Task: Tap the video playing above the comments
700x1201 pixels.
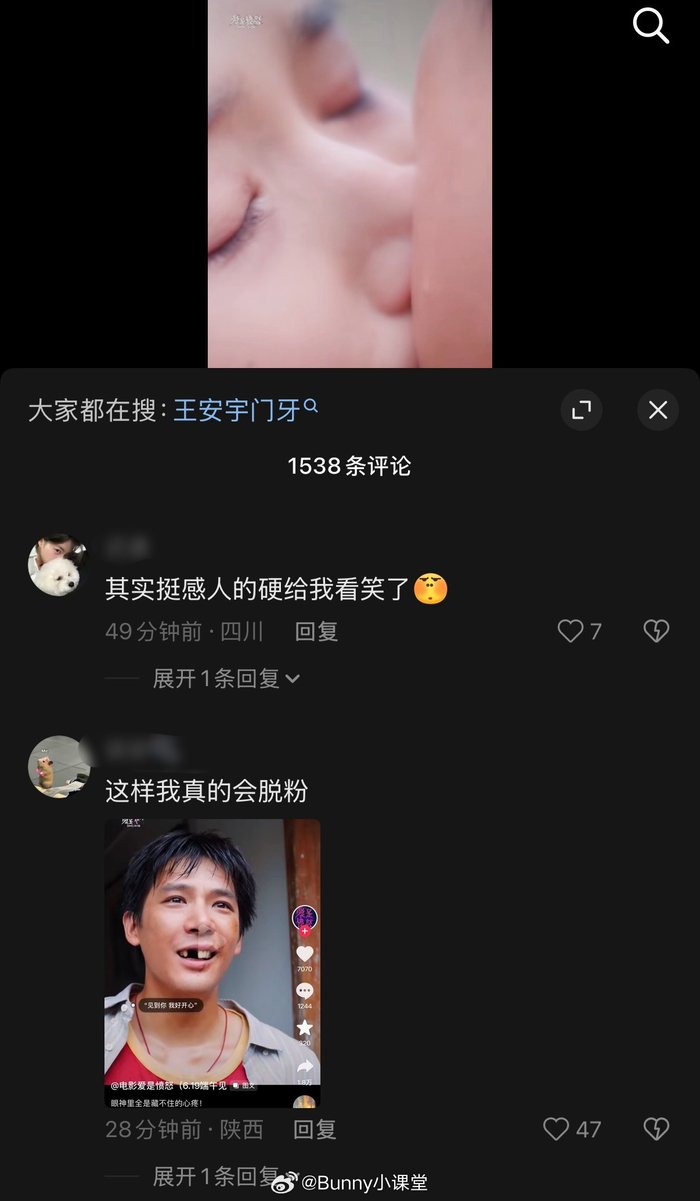Action: [350, 184]
